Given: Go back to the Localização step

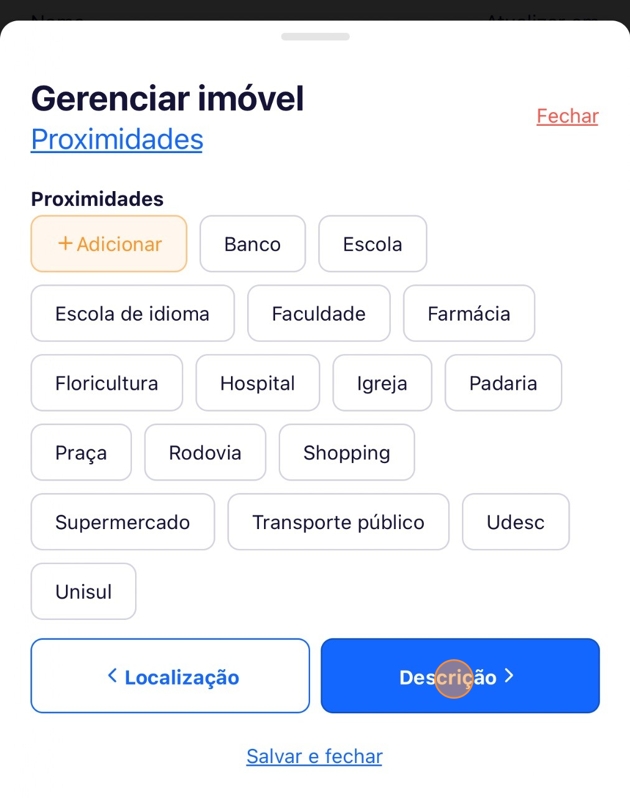Looking at the screenshot, I should (x=170, y=677).
